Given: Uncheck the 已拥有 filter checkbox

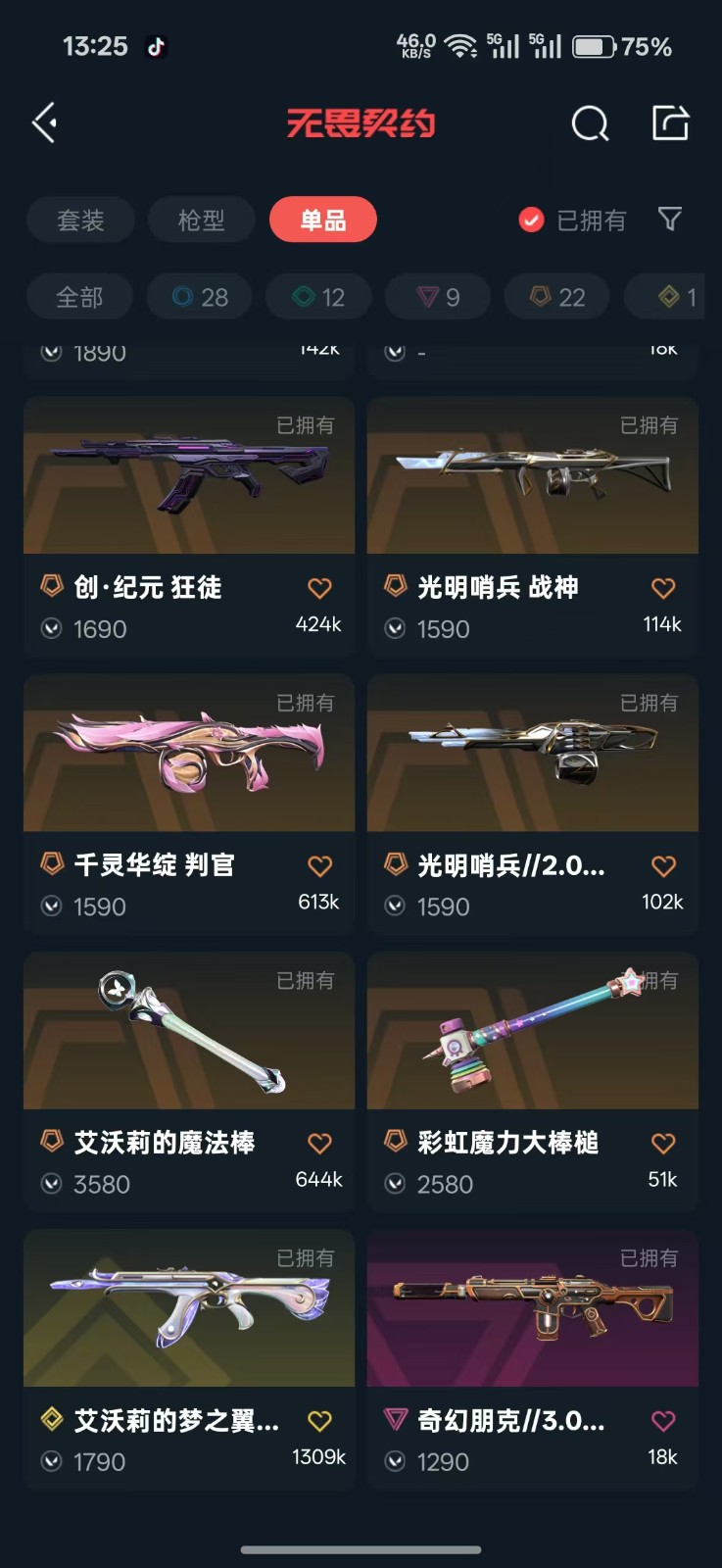Looking at the screenshot, I should (531, 220).
